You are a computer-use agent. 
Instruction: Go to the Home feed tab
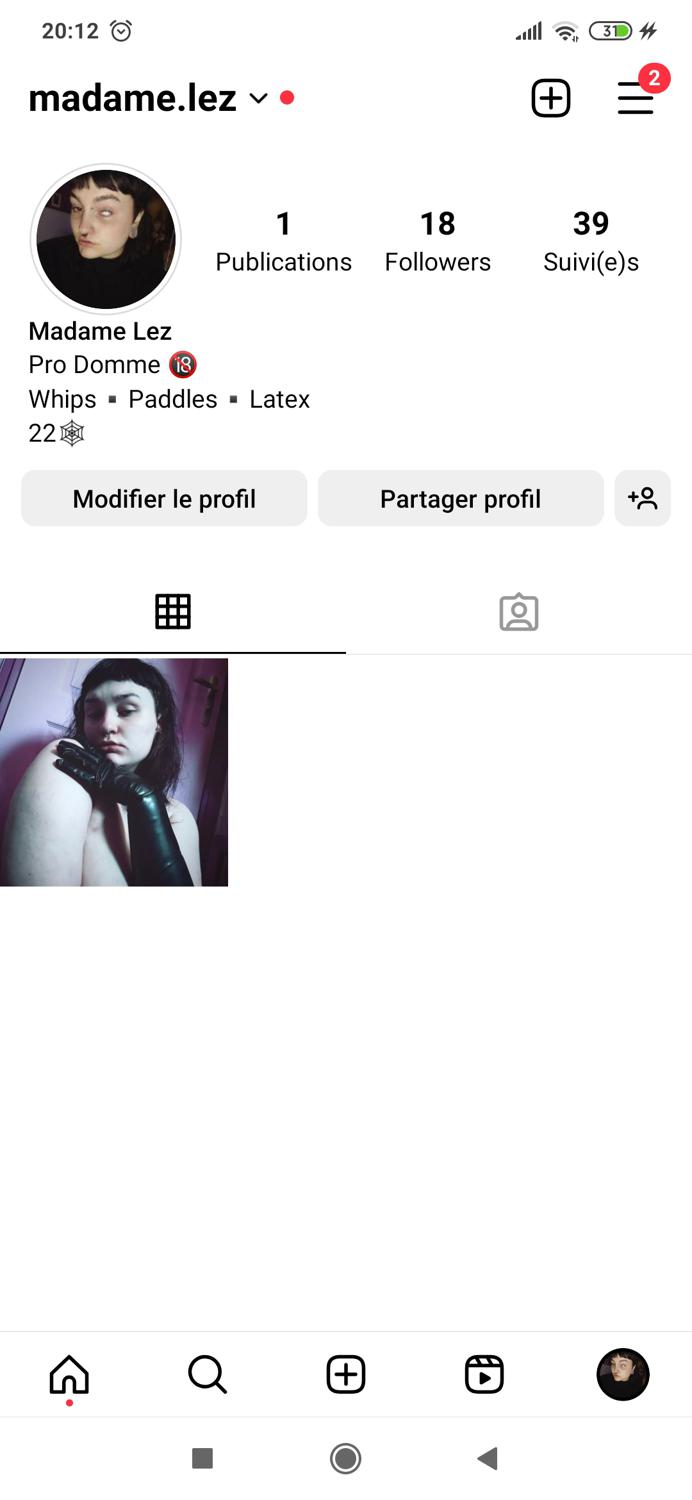click(69, 1375)
